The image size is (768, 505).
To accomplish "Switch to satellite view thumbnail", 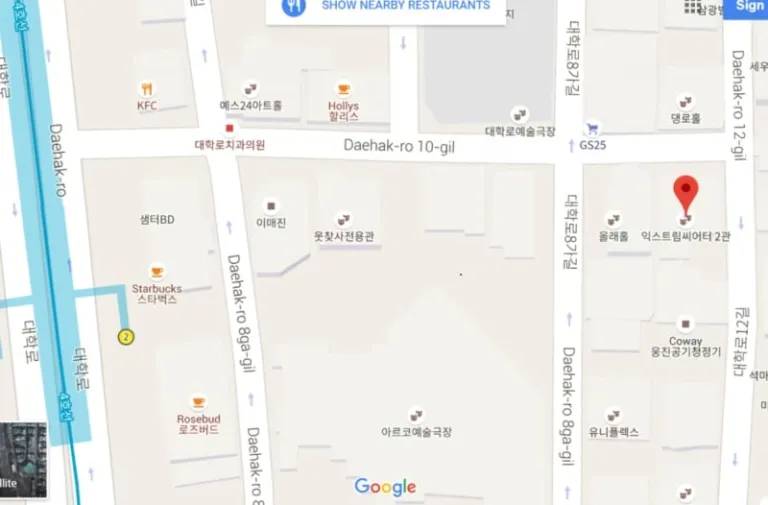I will (22, 462).
